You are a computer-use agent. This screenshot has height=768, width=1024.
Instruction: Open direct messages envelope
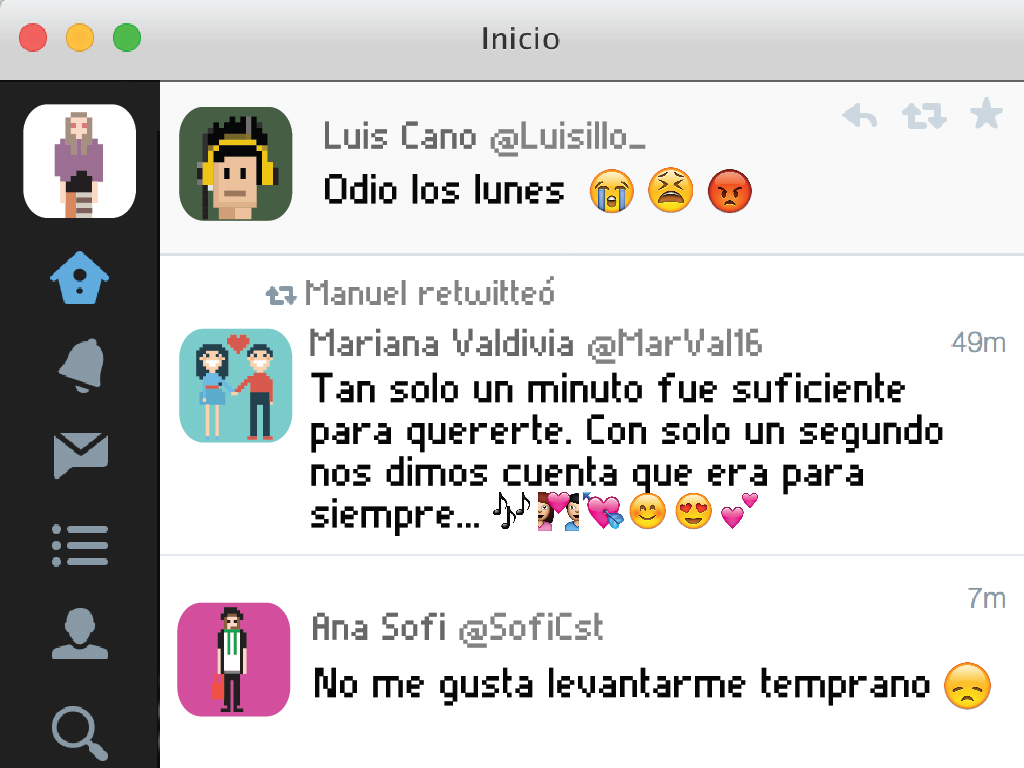pos(80,455)
